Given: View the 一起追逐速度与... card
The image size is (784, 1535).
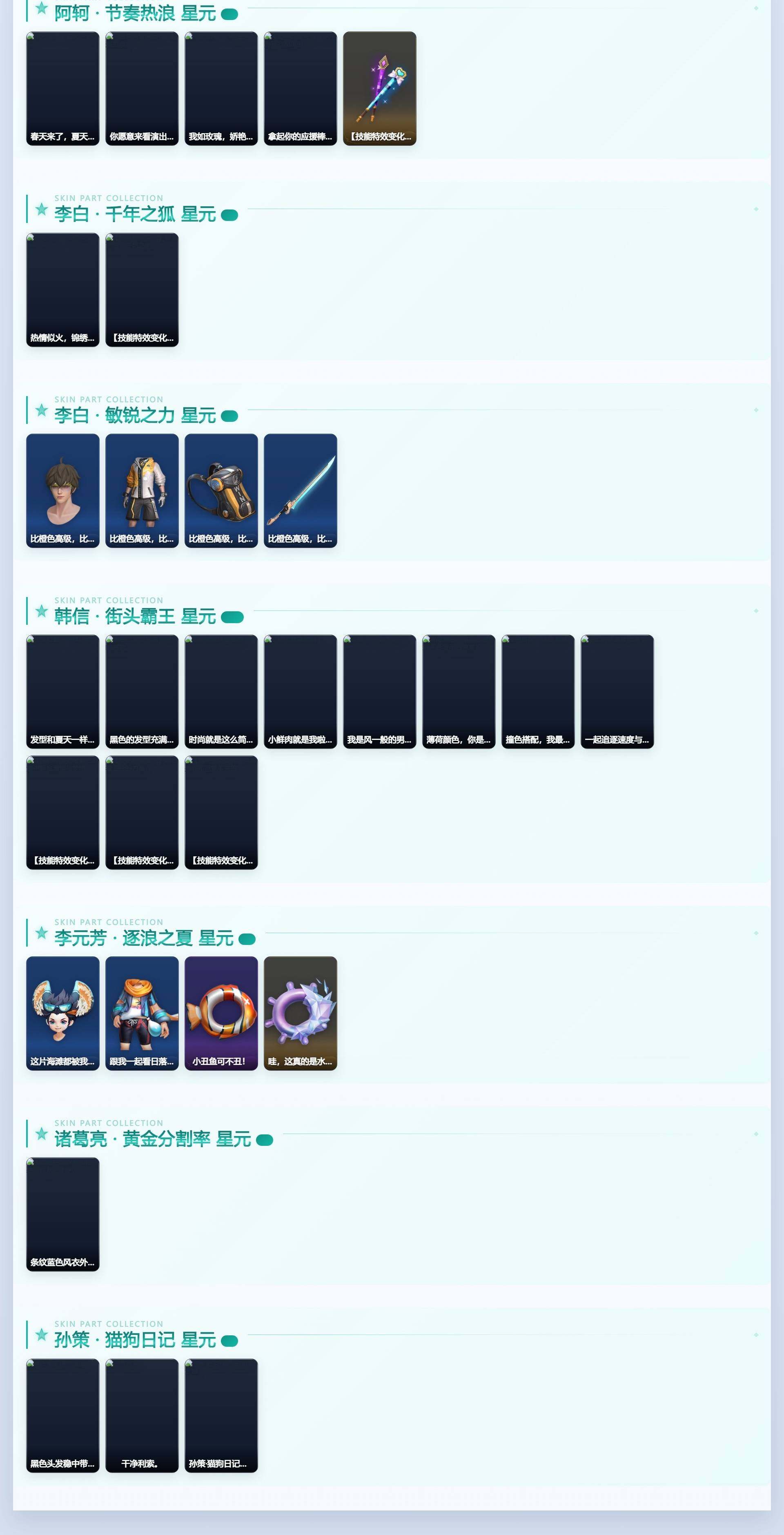Looking at the screenshot, I should tap(617, 691).
